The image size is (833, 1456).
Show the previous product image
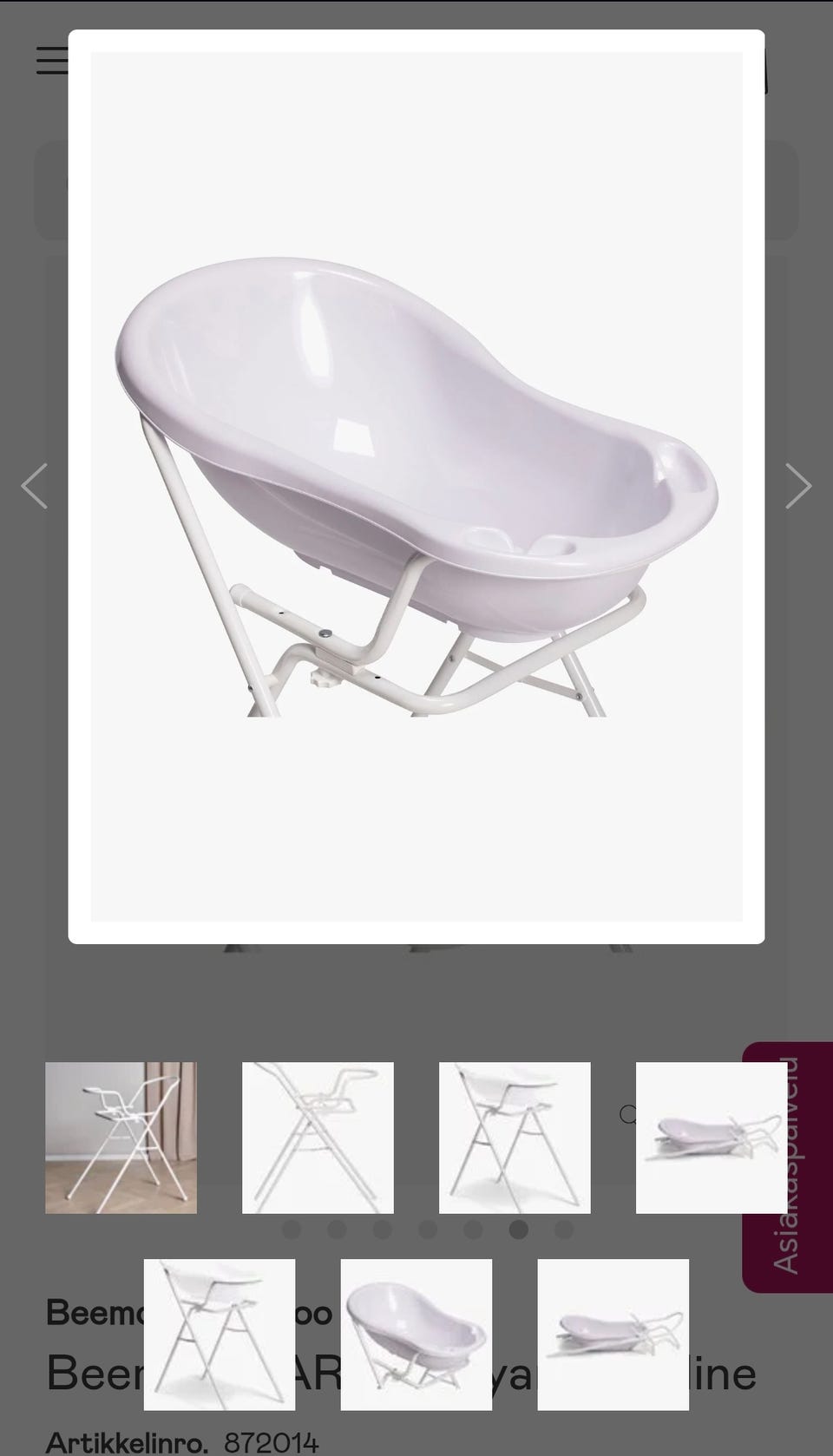pos(35,486)
